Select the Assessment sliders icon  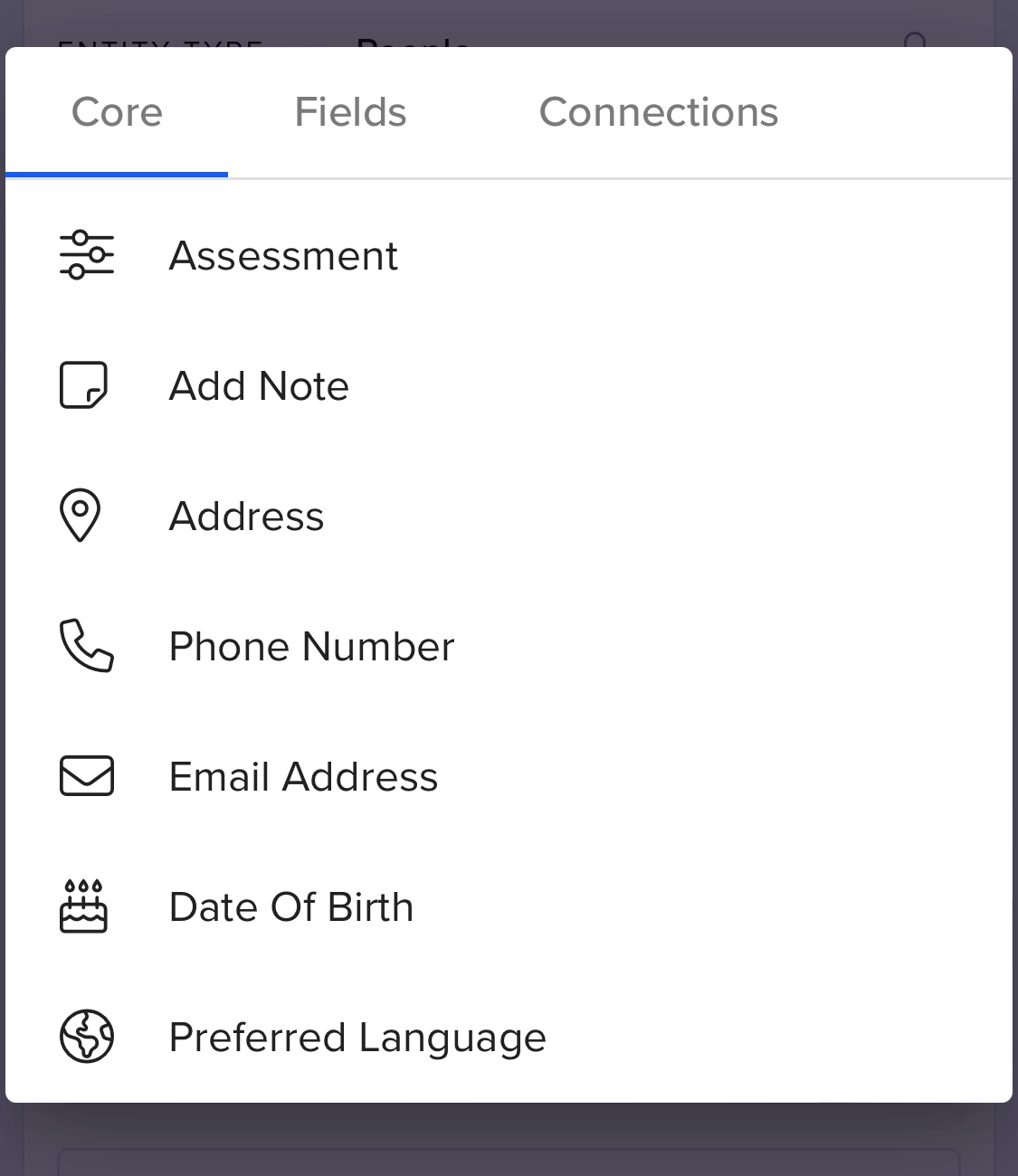pos(88,255)
